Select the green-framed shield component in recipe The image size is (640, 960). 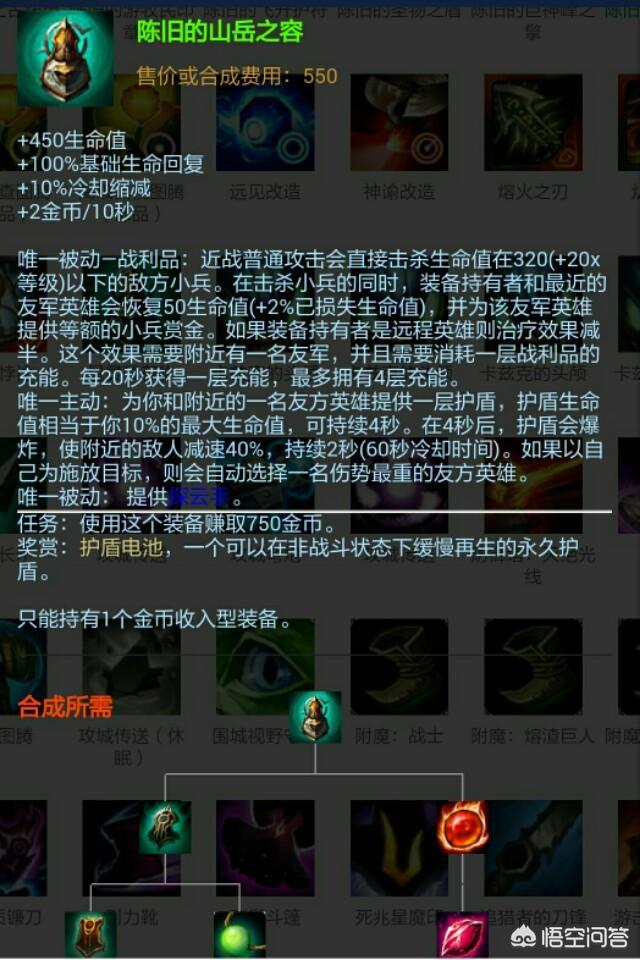(165, 827)
